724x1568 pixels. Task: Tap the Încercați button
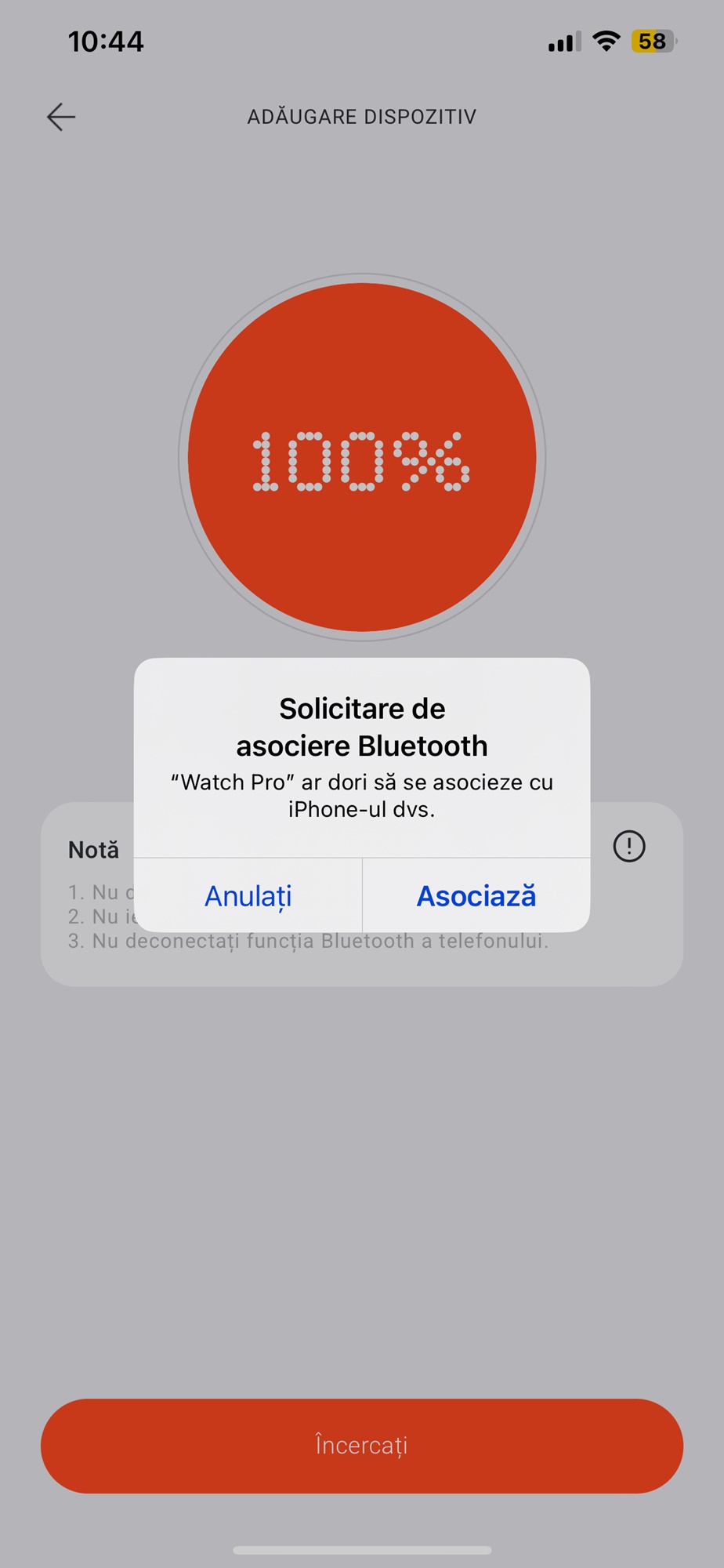tap(362, 1446)
